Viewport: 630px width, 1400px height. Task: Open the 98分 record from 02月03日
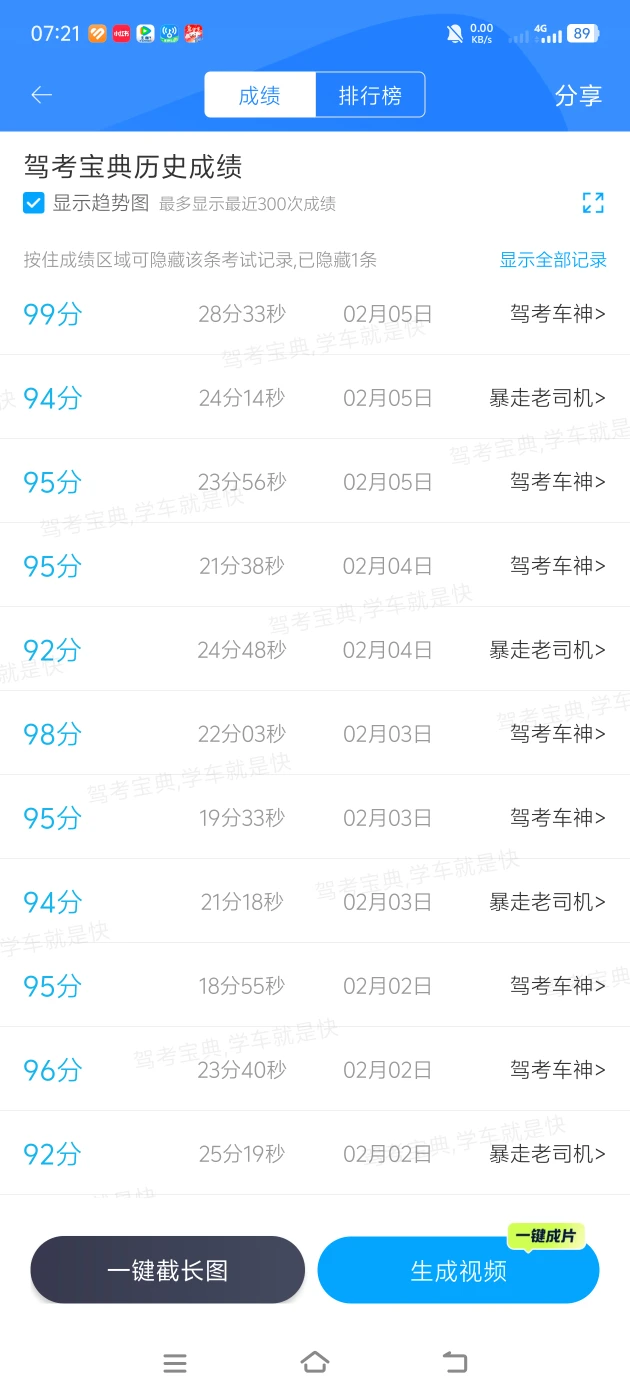pyautogui.click(x=314, y=734)
